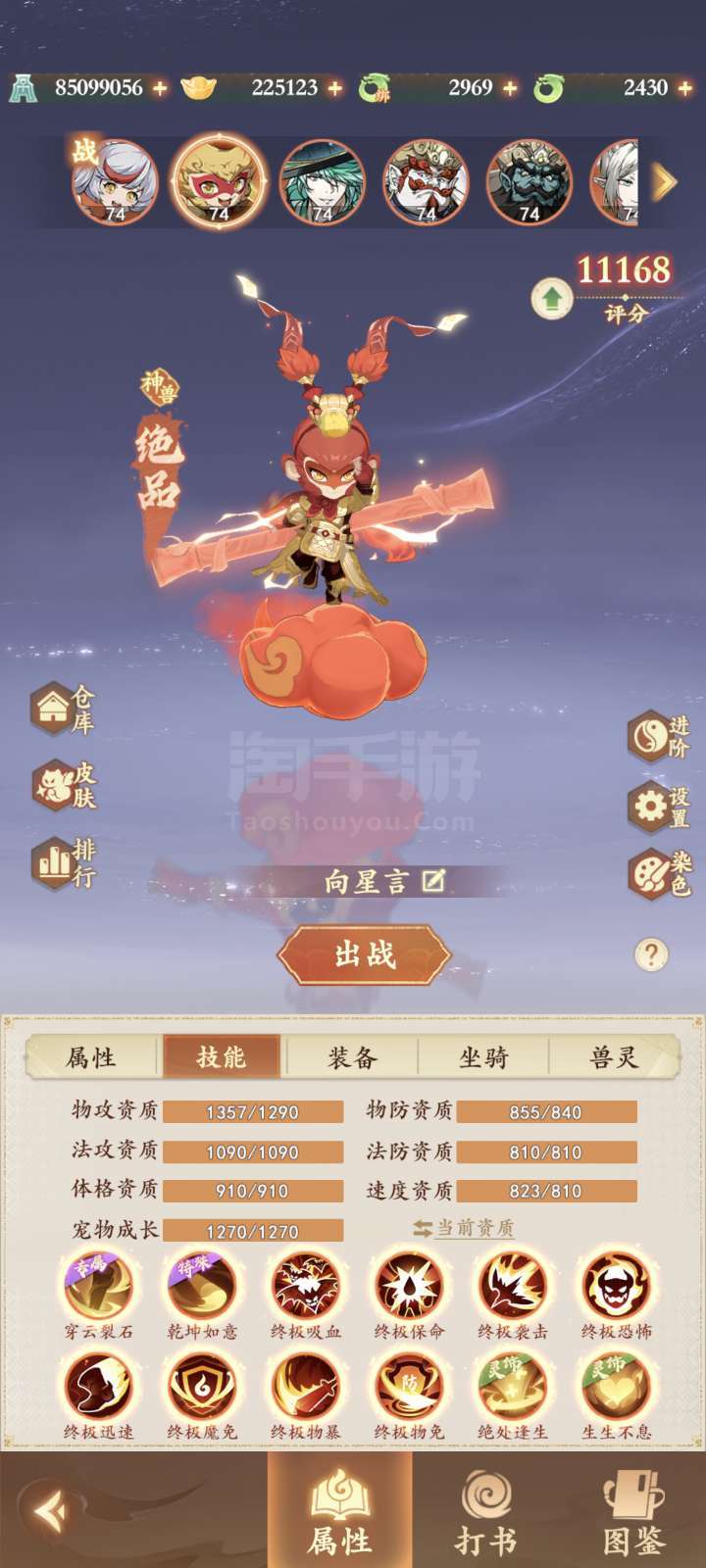Switch to the 属性 attributes tab
Image resolution: width=706 pixels, height=1568 pixels.
coord(91,1057)
